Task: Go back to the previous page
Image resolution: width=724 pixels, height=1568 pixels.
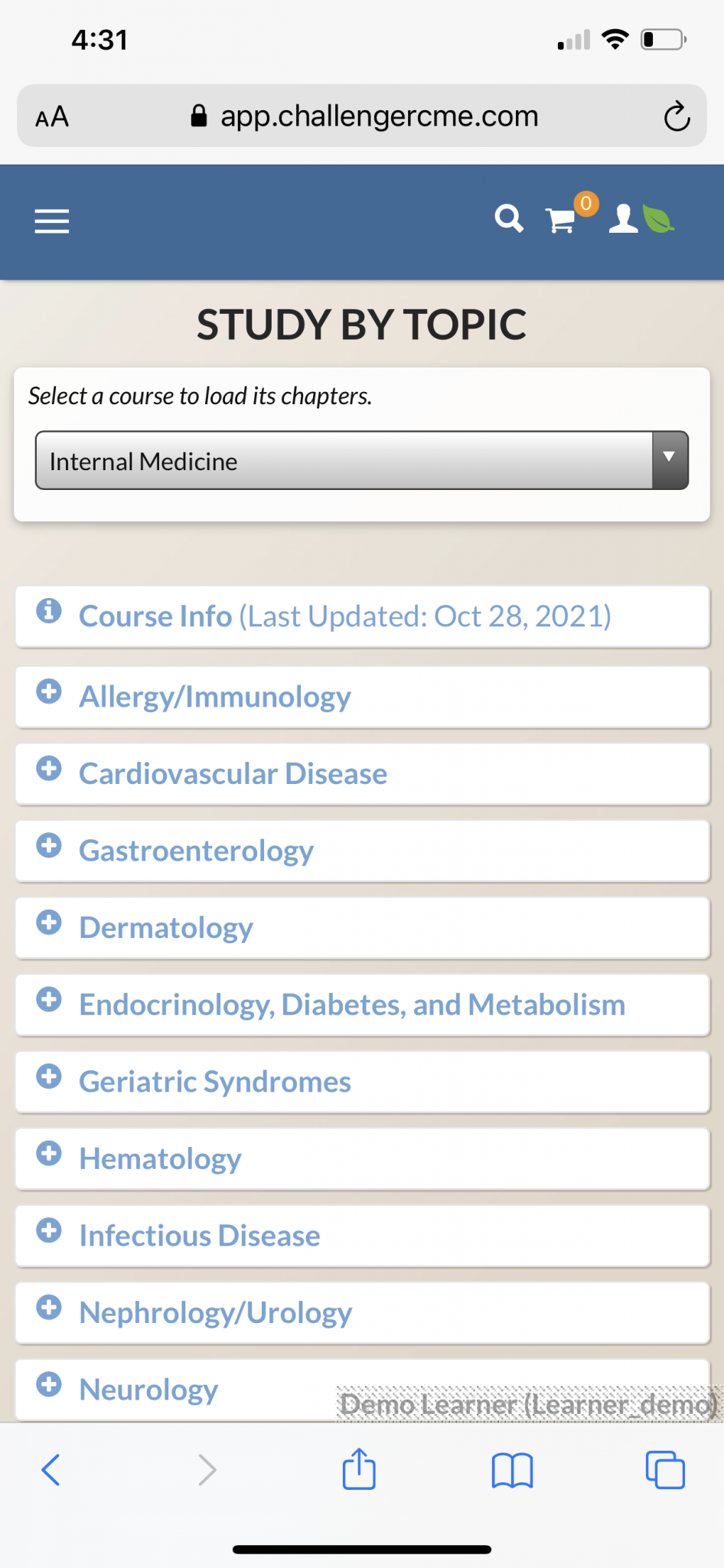Action: [51, 1469]
